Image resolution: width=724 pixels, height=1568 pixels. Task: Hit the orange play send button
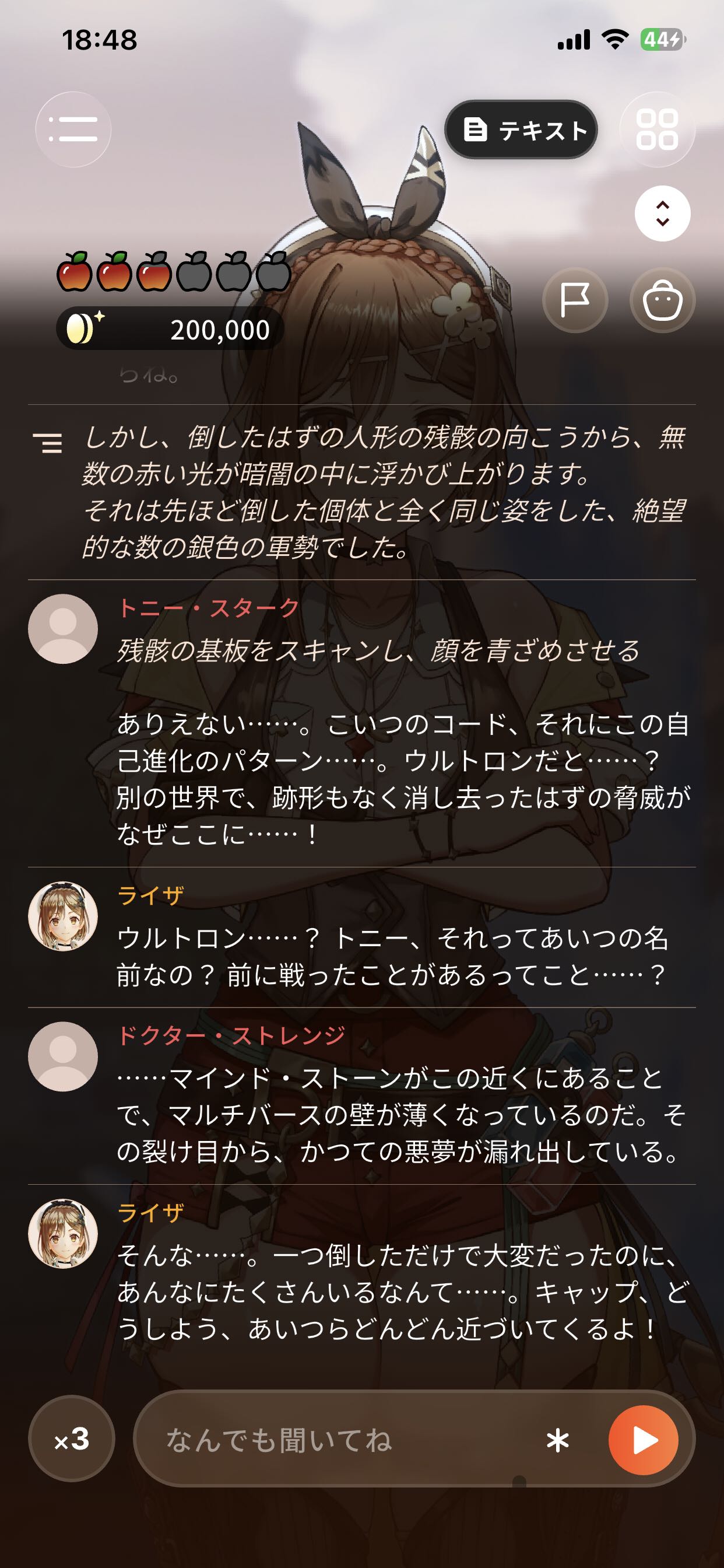click(x=644, y=1440)
